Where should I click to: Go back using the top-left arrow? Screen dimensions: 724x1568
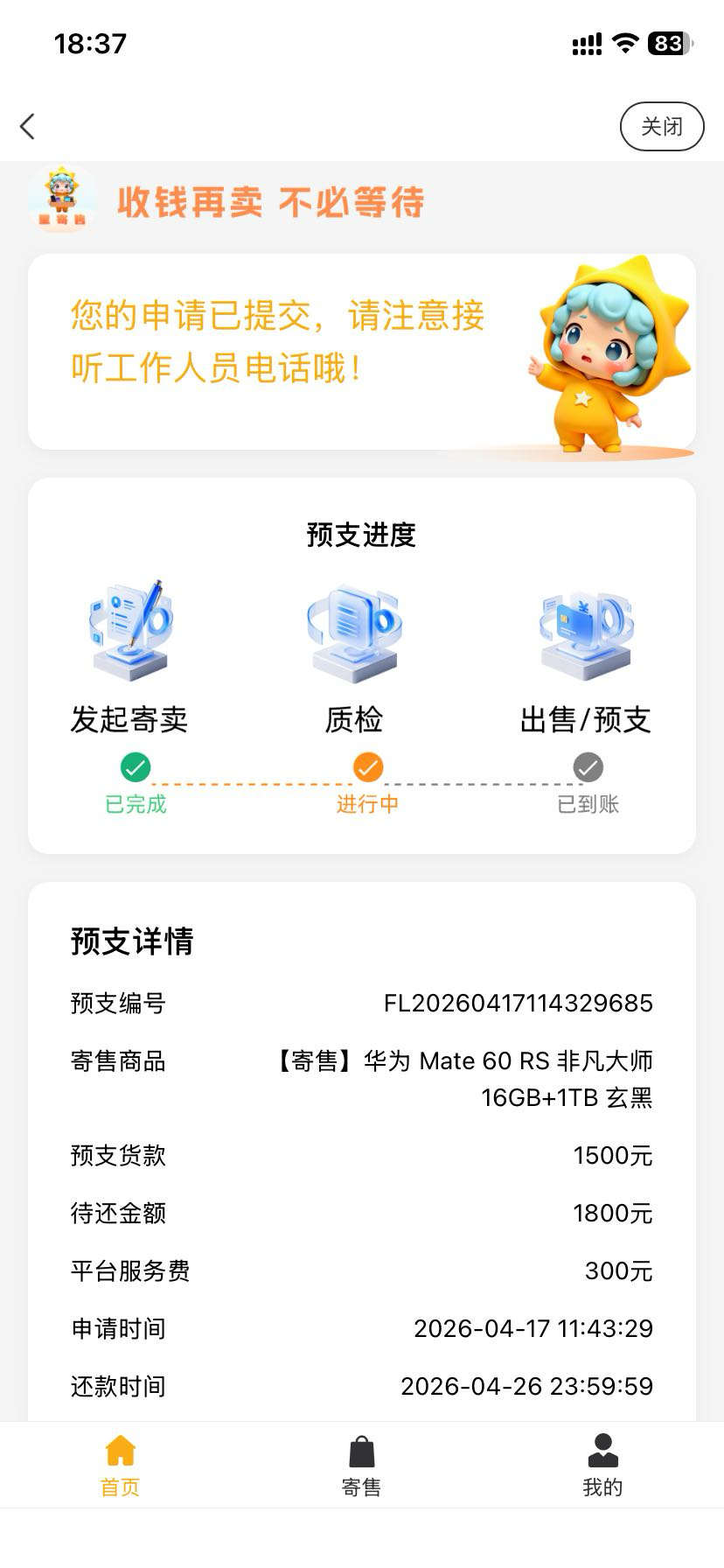(28, 127)
